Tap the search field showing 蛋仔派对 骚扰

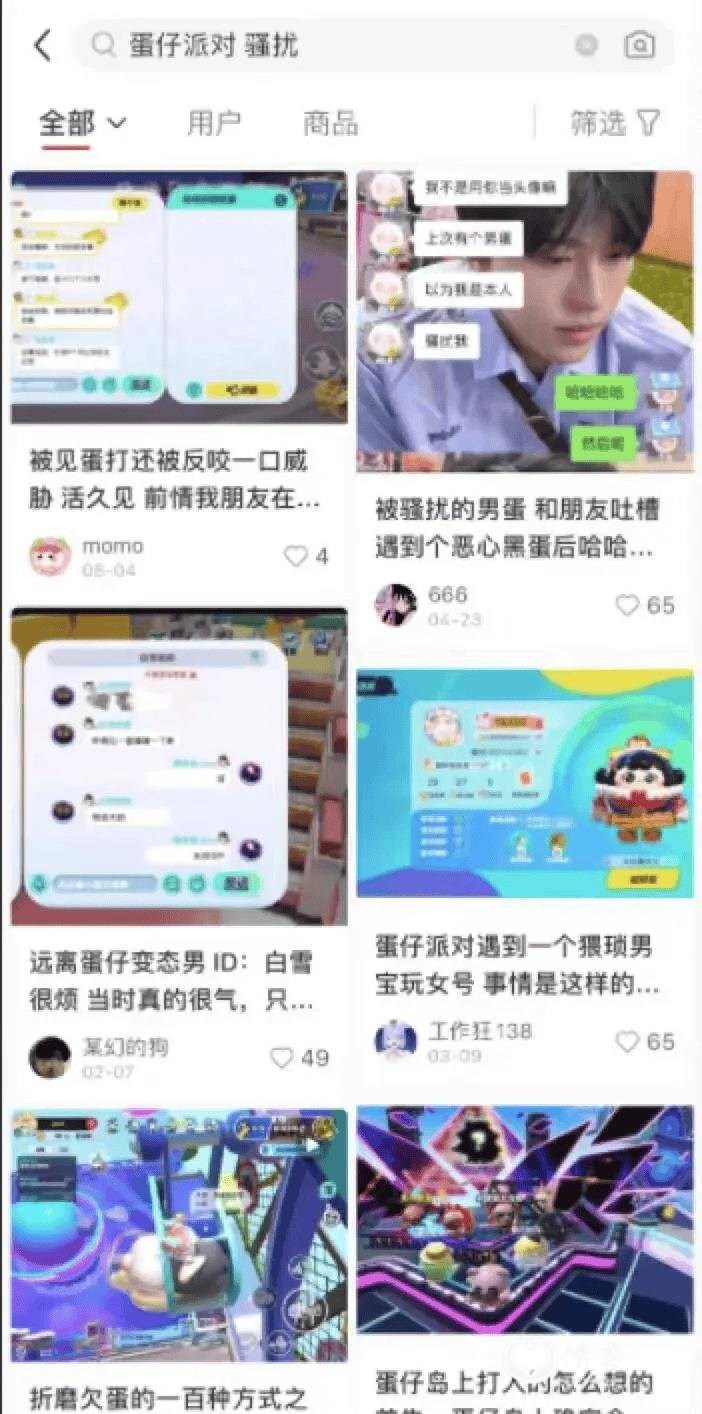coord(330,45)
